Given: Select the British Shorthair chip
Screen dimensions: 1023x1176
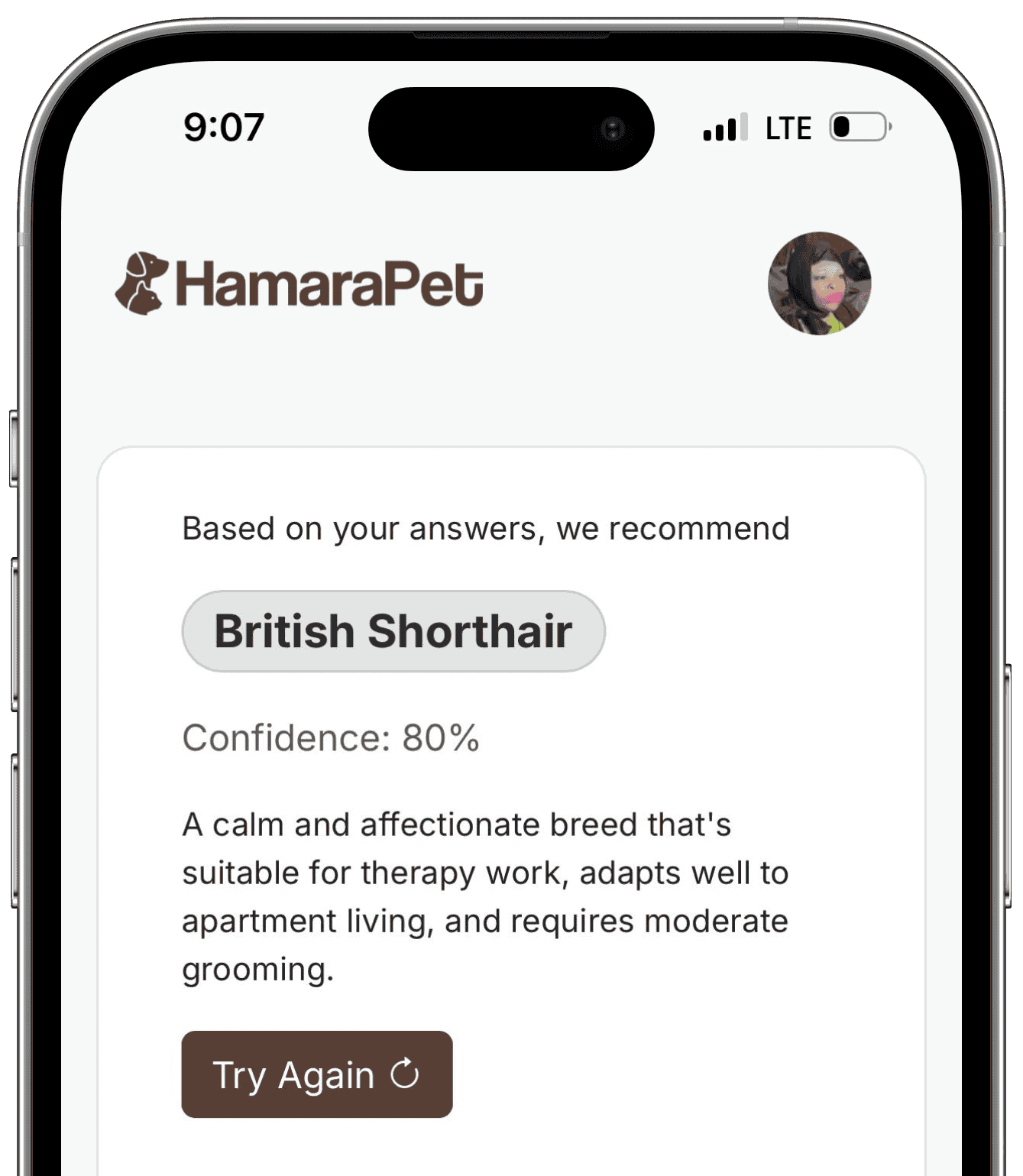Looking at the screenshot, I should point(393,631).
